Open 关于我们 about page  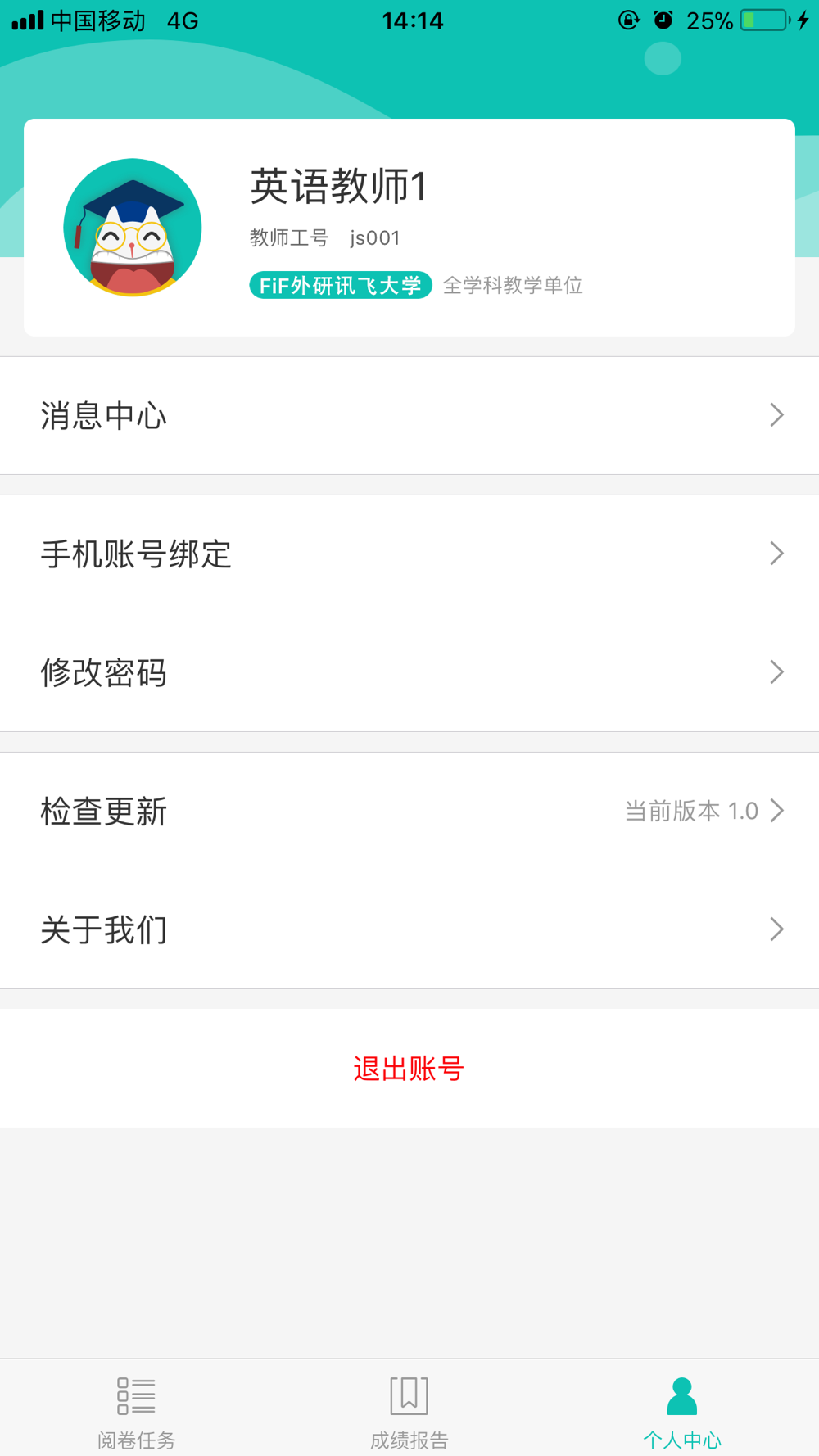click(409, 929)
